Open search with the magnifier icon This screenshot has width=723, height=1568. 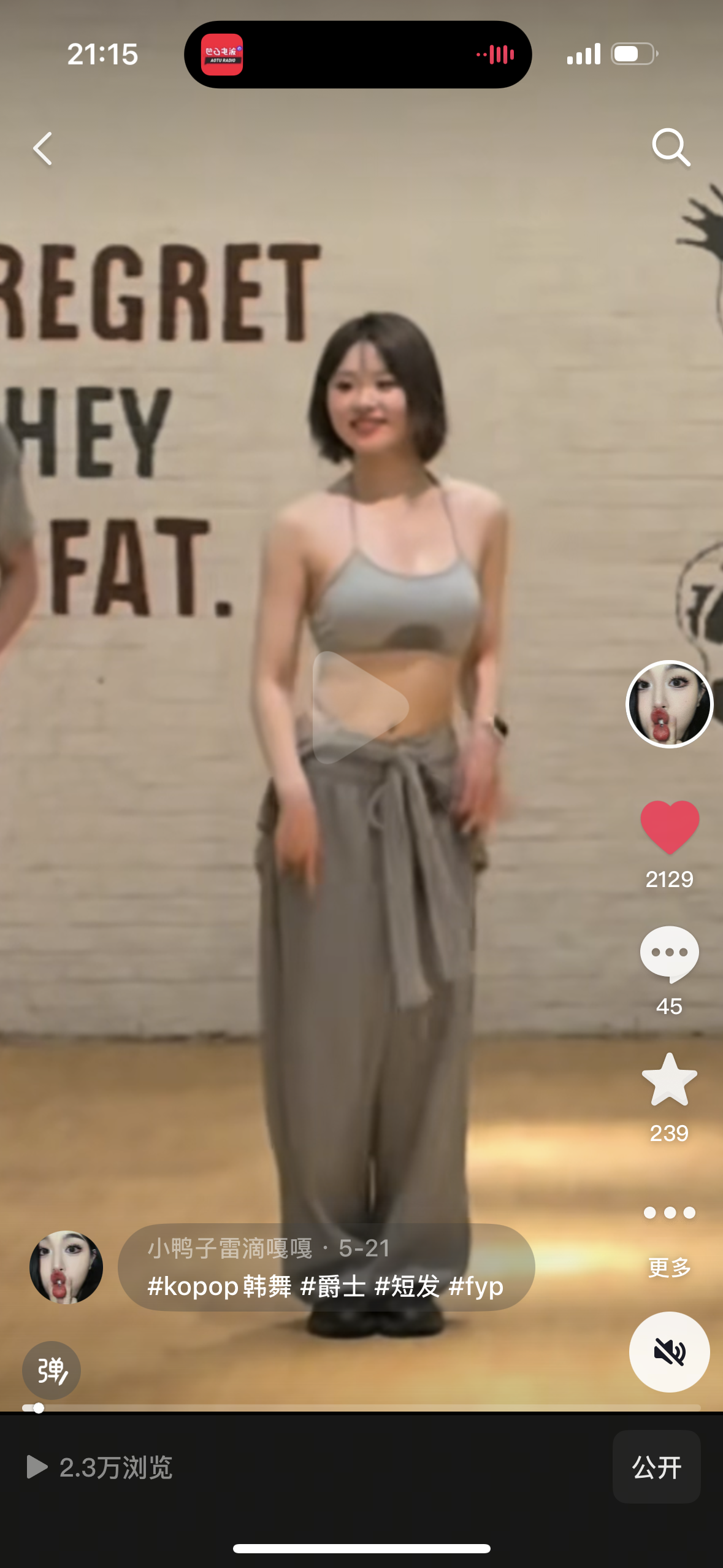coord(670,147)
